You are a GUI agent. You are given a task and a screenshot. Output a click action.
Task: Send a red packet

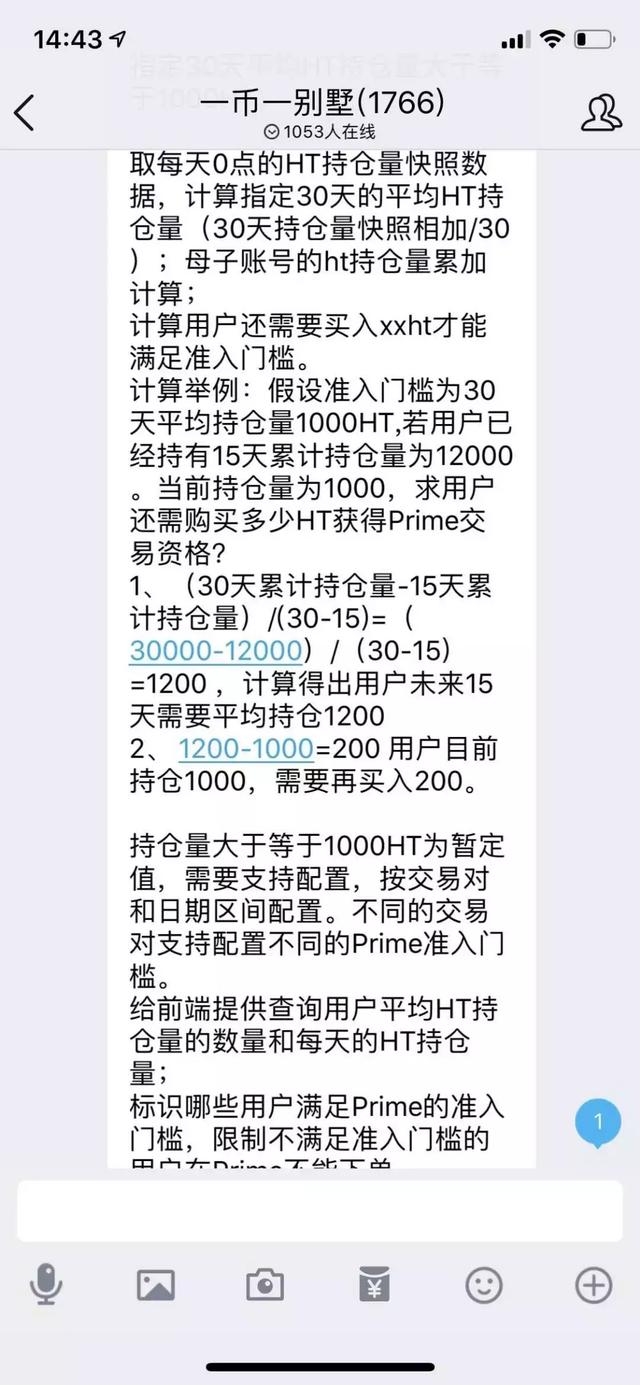[375, 1285]
